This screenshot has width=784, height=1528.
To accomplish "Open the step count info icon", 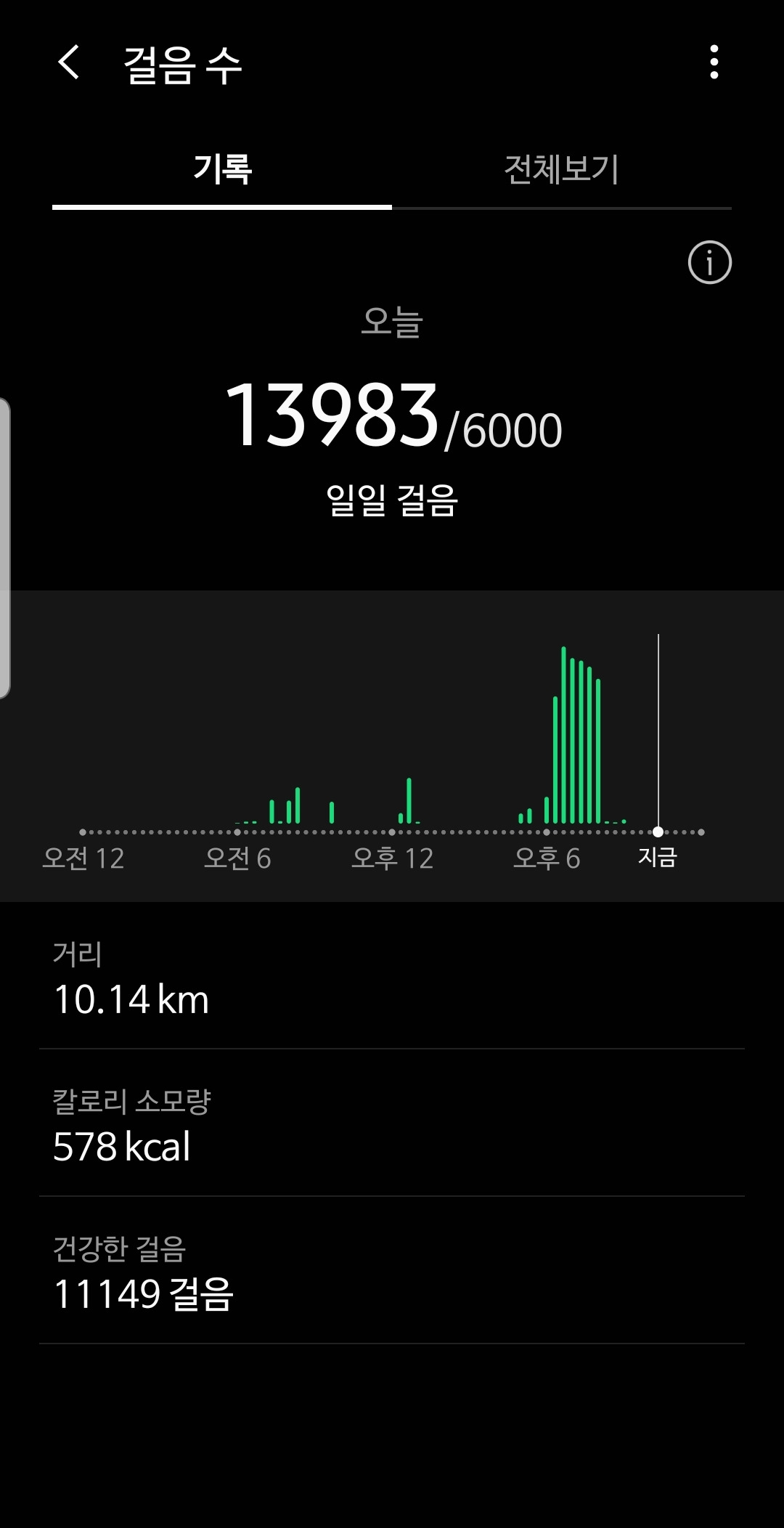I will pyautogui.click(x=709, y=262).
